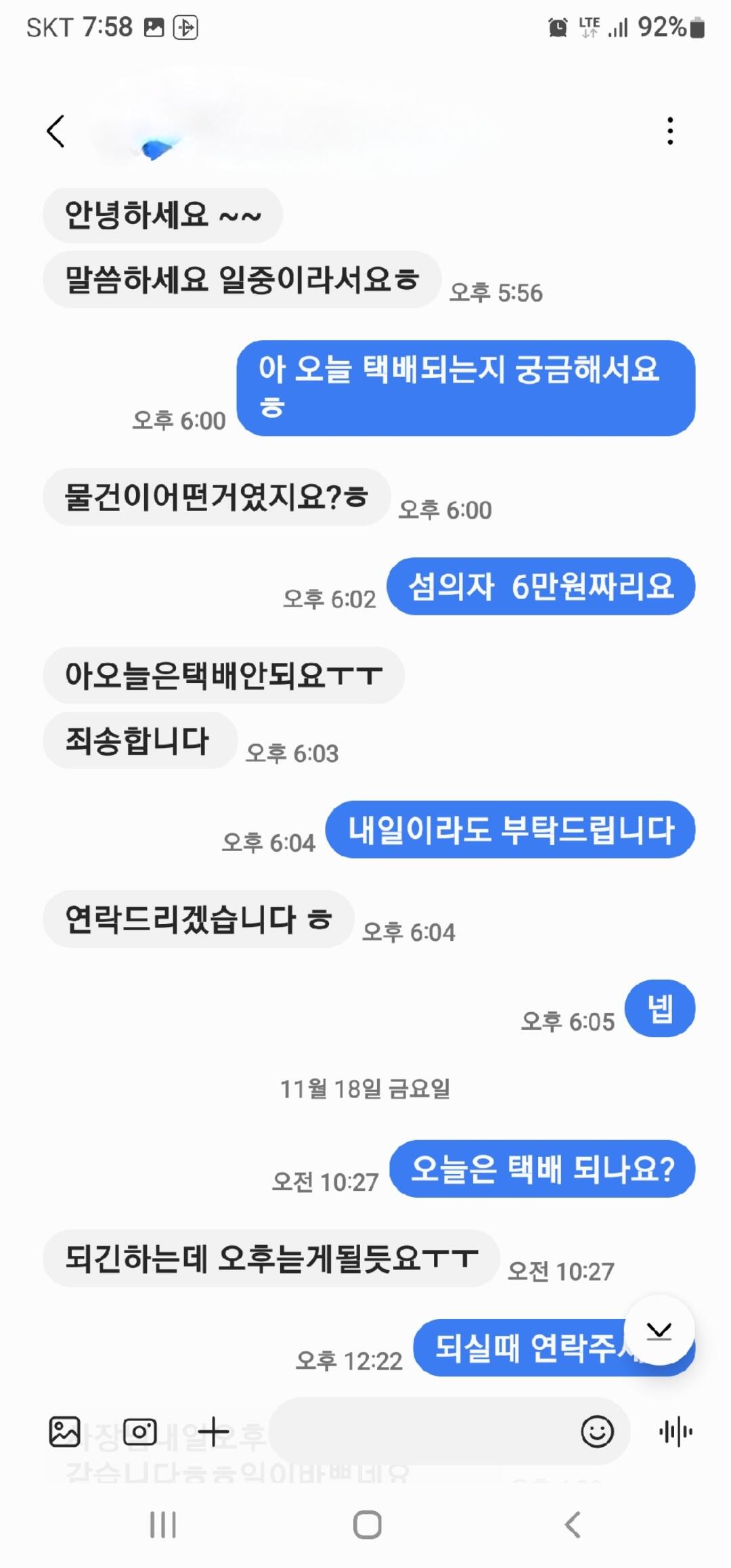
Task: Open the emoji sticker picker
Action: click(x=598, y=1431)
